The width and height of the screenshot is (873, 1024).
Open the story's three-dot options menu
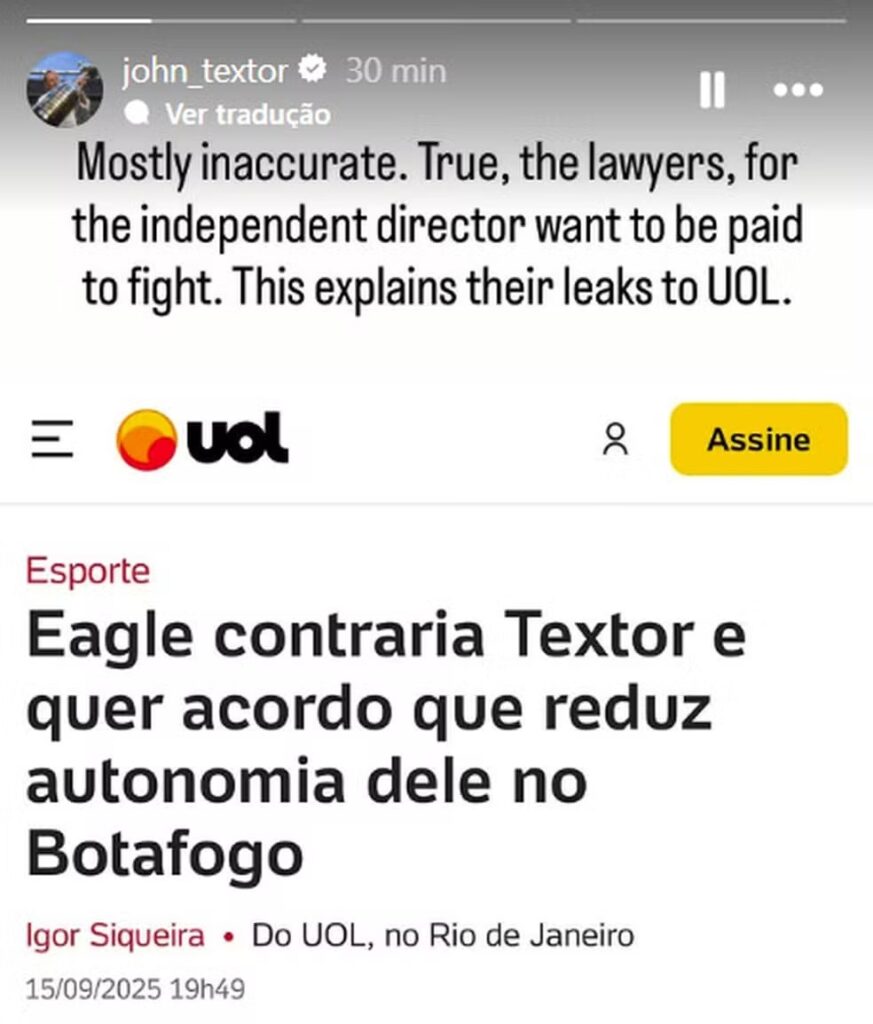798,90
